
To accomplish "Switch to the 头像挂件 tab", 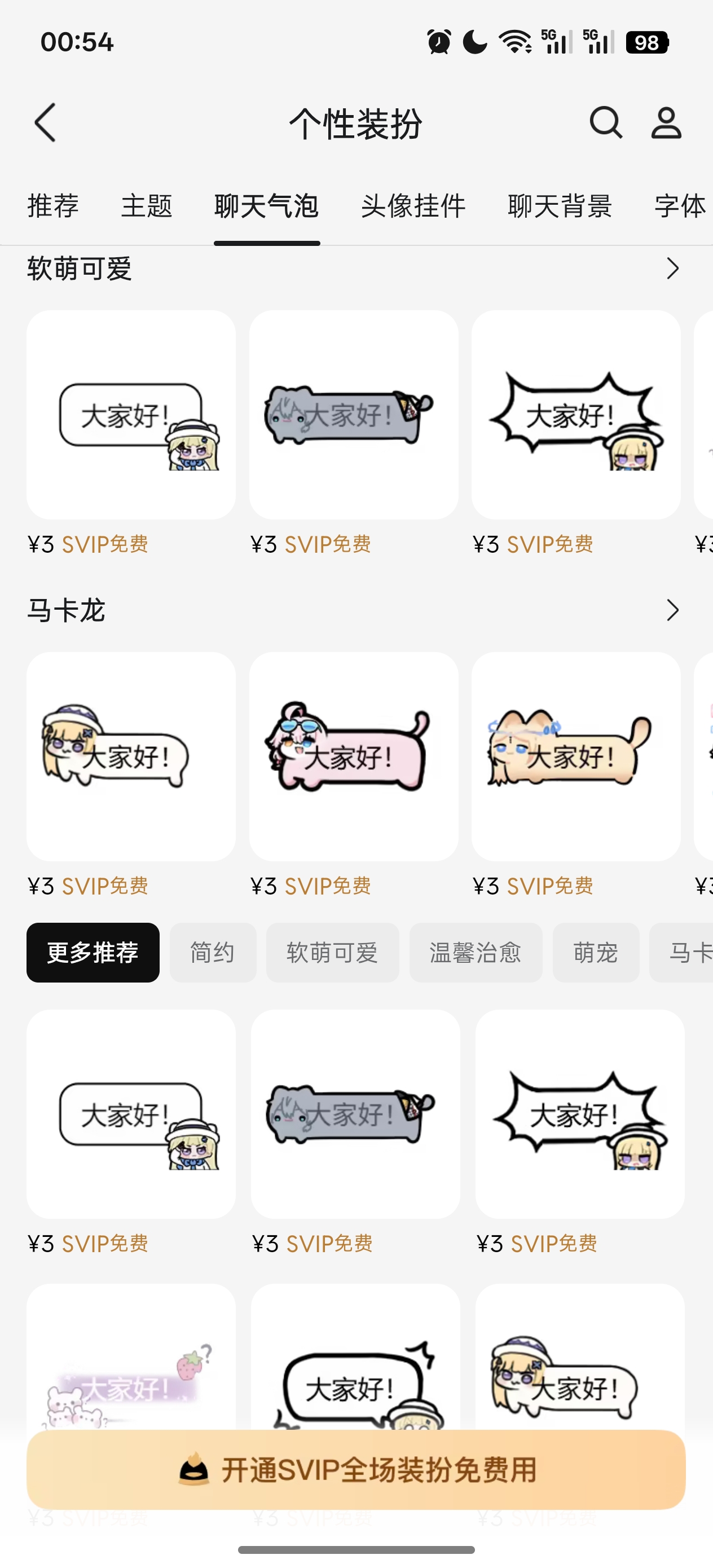I will (x=413, y=206).
